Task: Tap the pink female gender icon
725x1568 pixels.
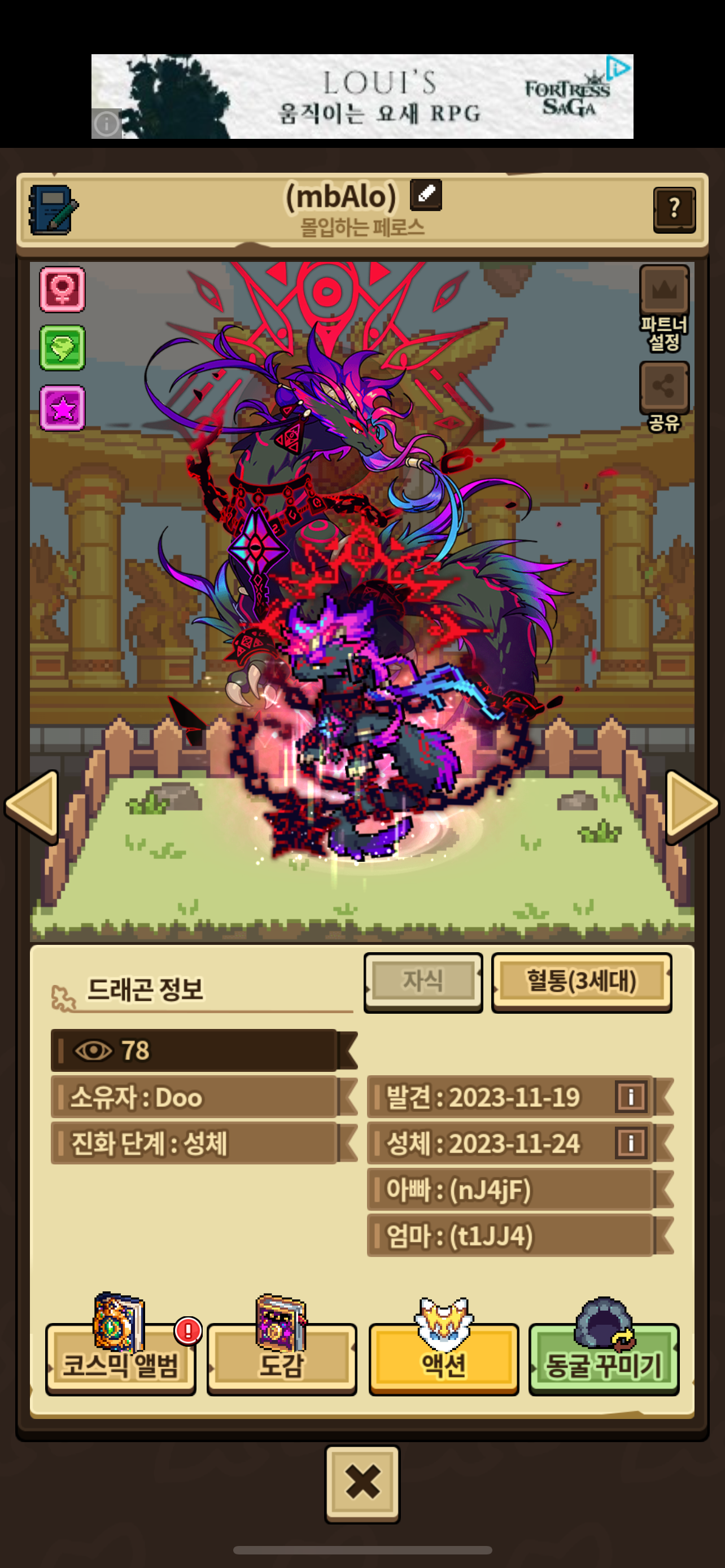Action: [62, 289]
